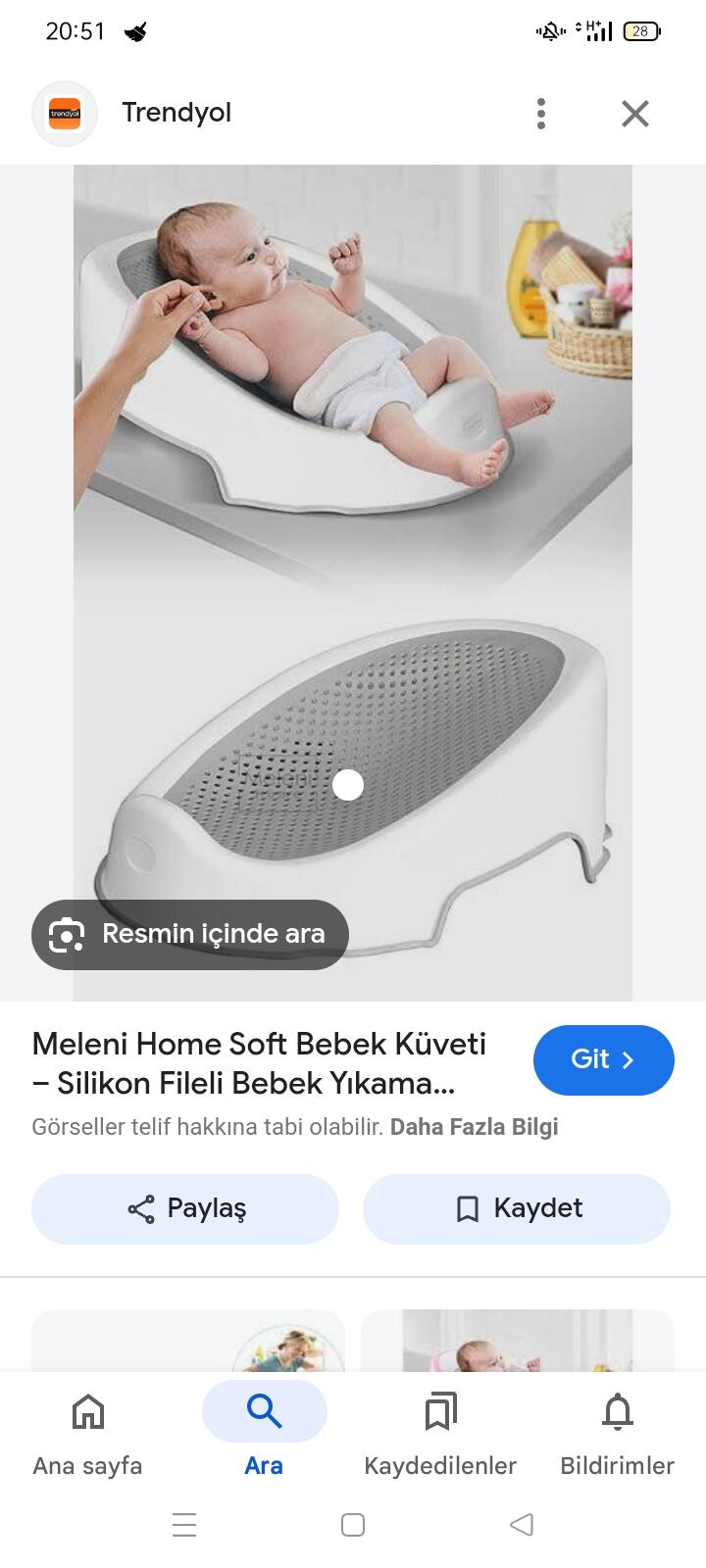Image resolution: width=706 pixels, height=1568 pixels.
Task: Tap the Git button to visit site
Action: [x=604, y=1059]
